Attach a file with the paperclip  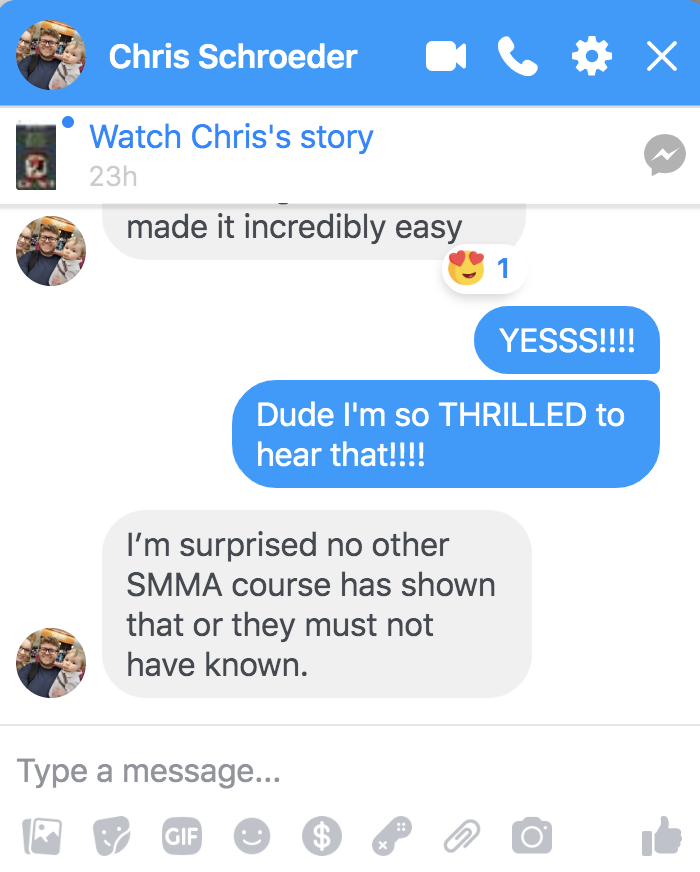click(x=461, y=836)
